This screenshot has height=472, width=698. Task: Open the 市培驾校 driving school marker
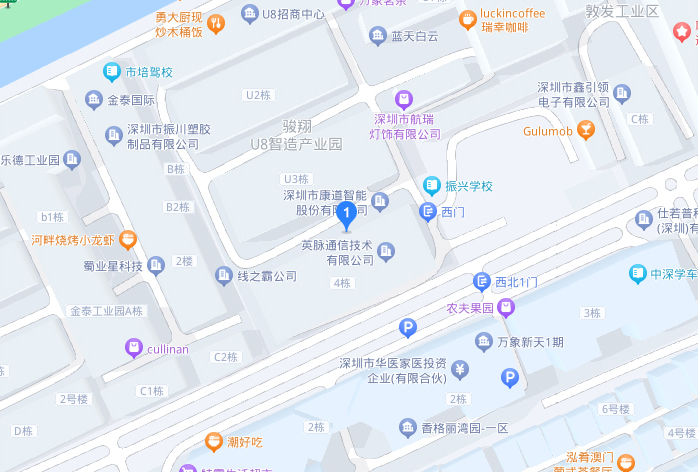click(112, 72)
